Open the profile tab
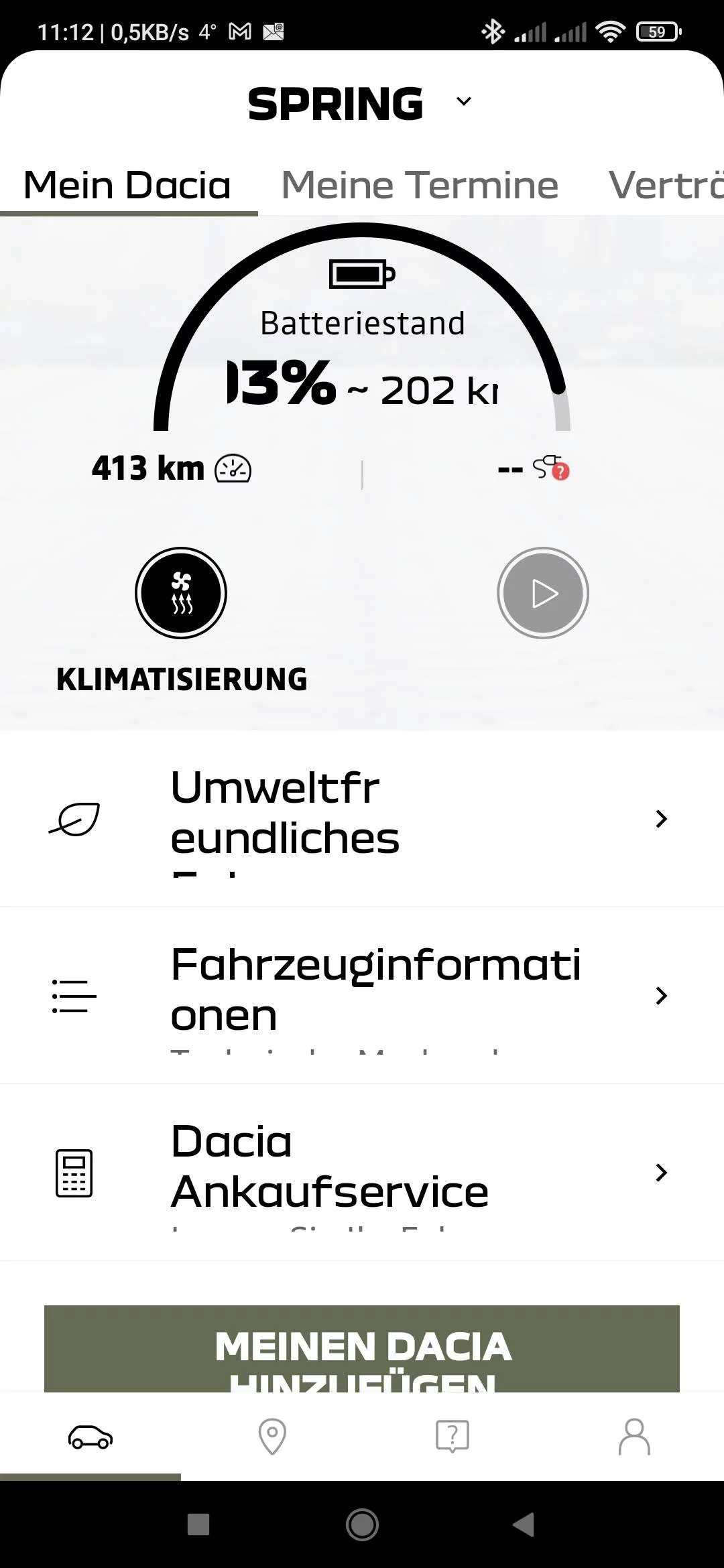This screenshot has height=1568, width=724. click(x=634, y=1437)
